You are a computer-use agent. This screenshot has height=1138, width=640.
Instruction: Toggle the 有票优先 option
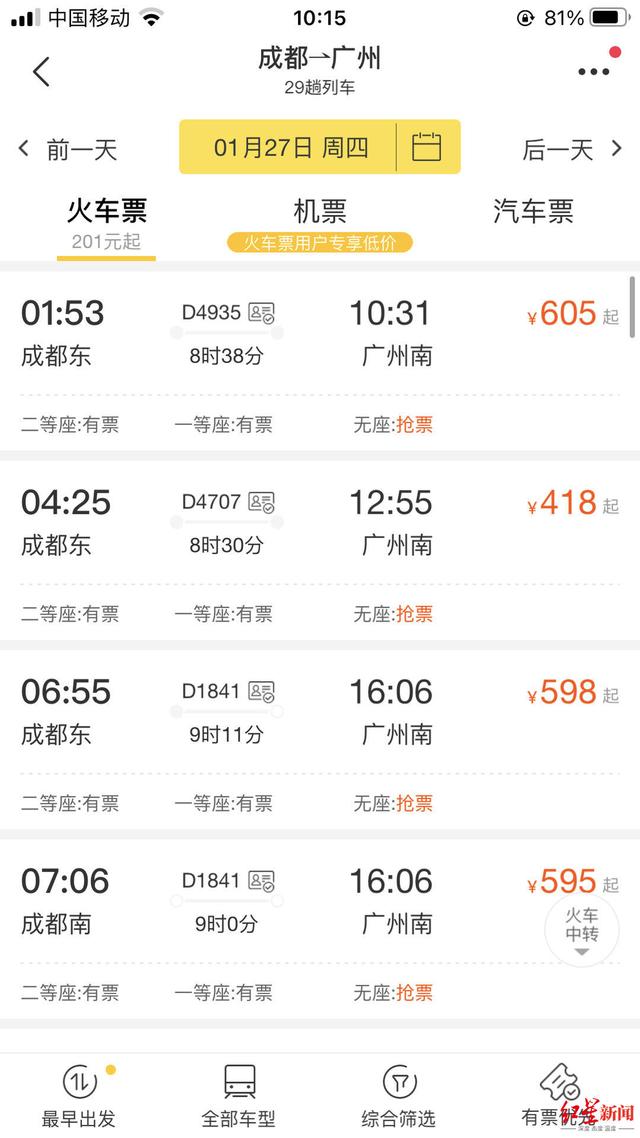coord(560,1096)
